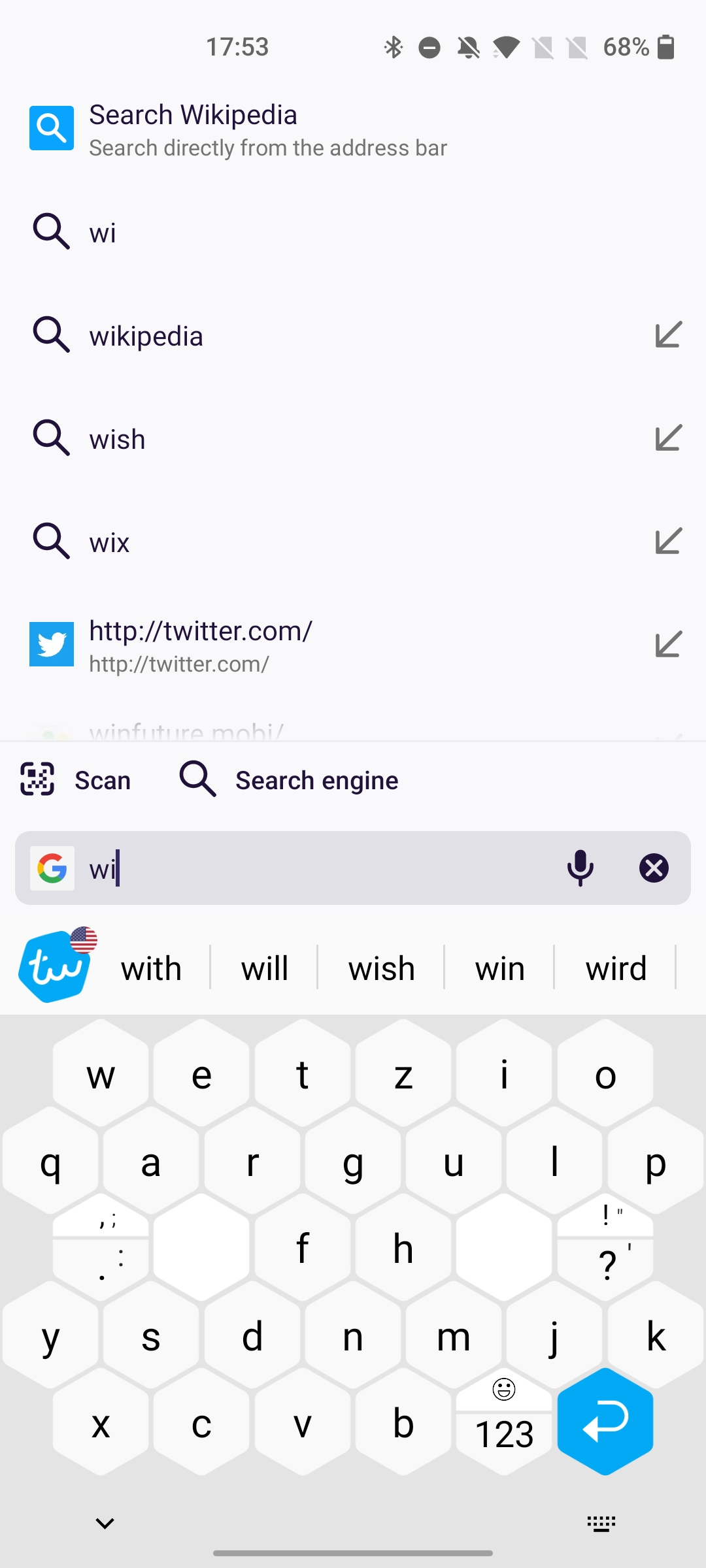Screen dimensions: 706x1568
Task: Choose the wird prediction
Action: (x=615, y=968)
